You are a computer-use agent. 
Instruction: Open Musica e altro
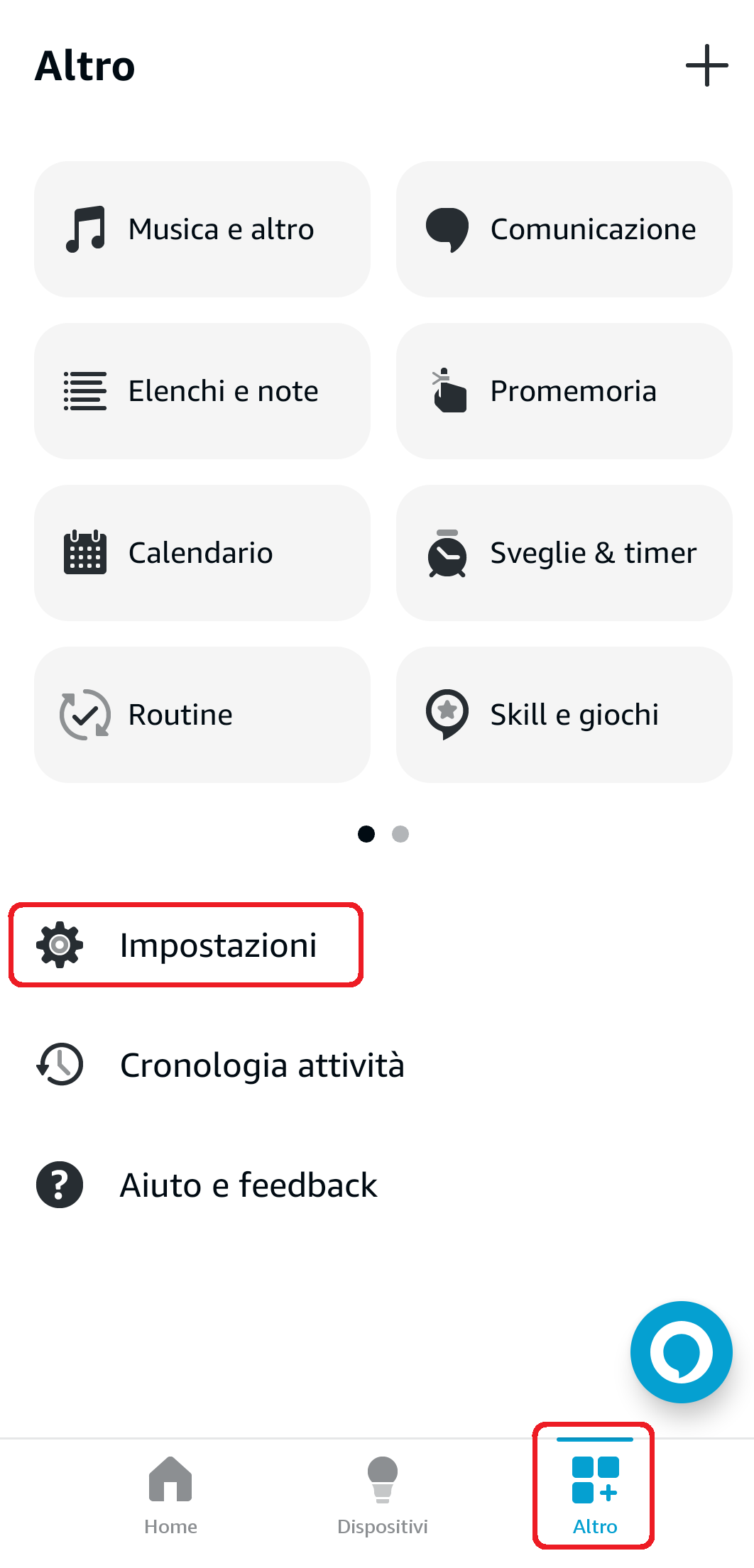pyautogui.click(x=202, y=229)
